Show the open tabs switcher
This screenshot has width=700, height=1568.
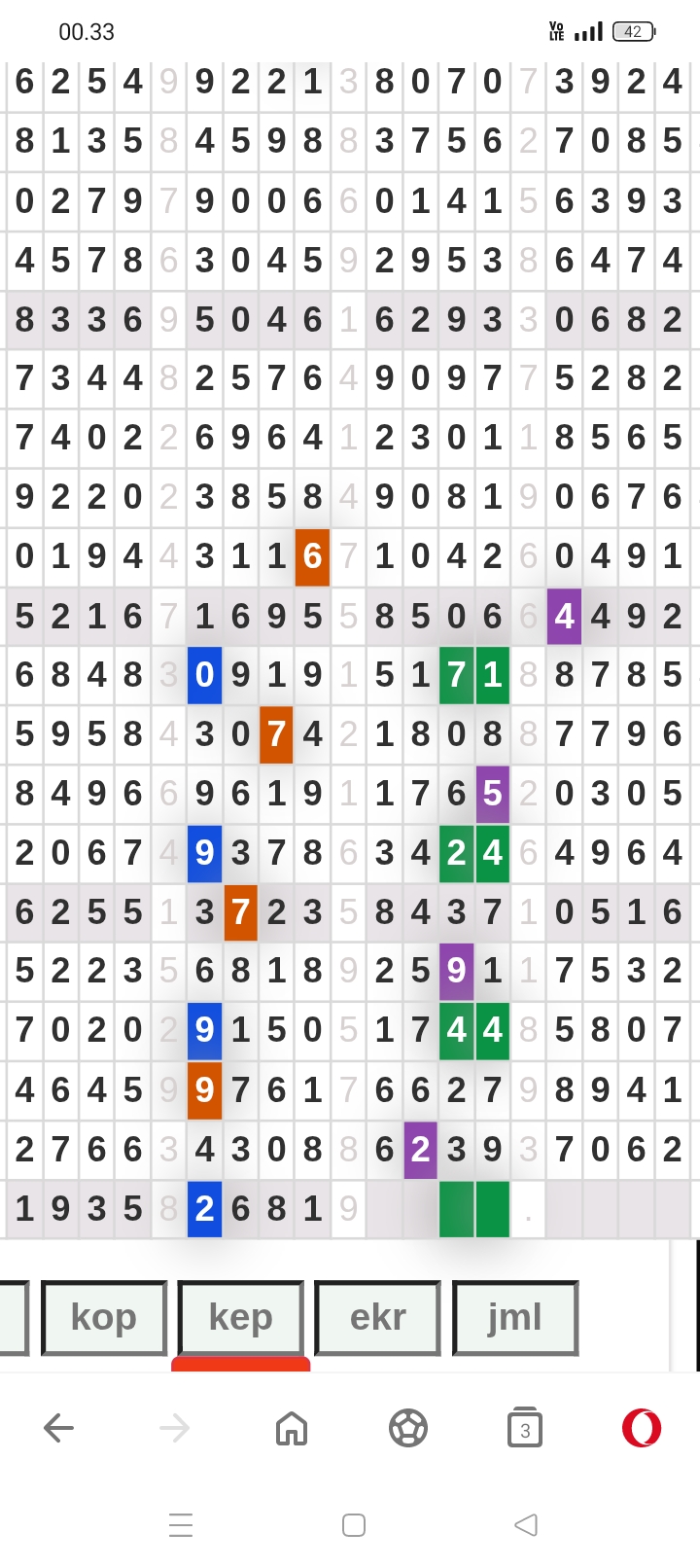tap(525, 1428)
